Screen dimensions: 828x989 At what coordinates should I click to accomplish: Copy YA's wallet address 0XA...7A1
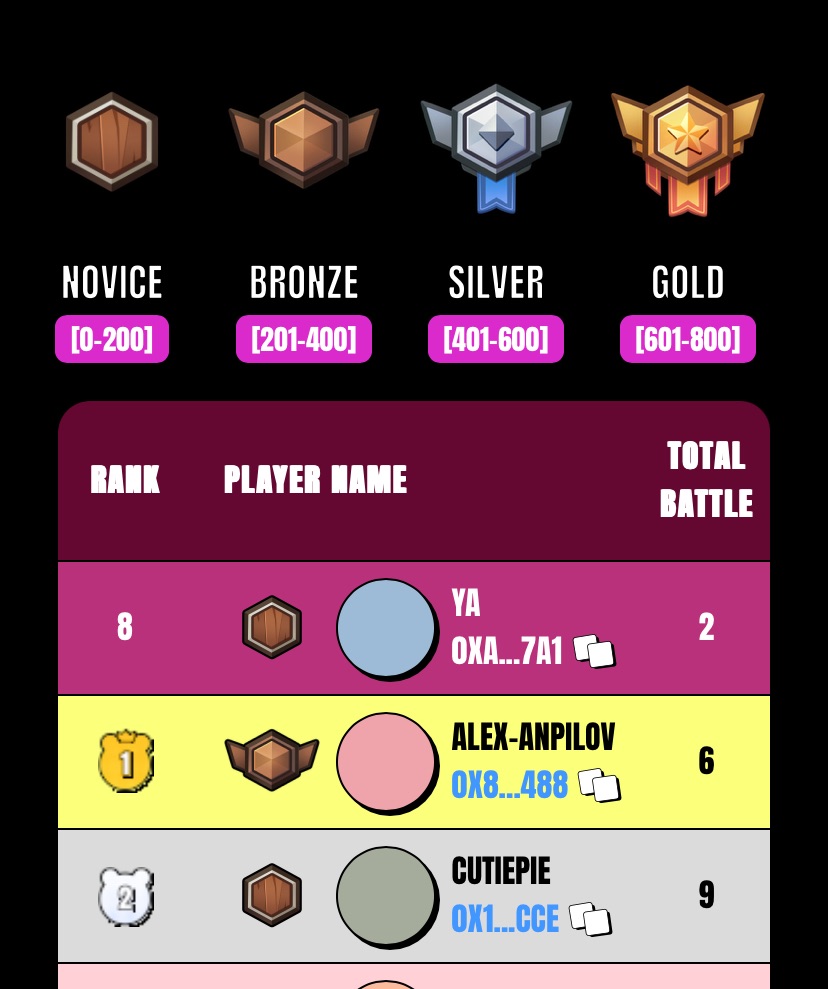[x=594, y=651]
